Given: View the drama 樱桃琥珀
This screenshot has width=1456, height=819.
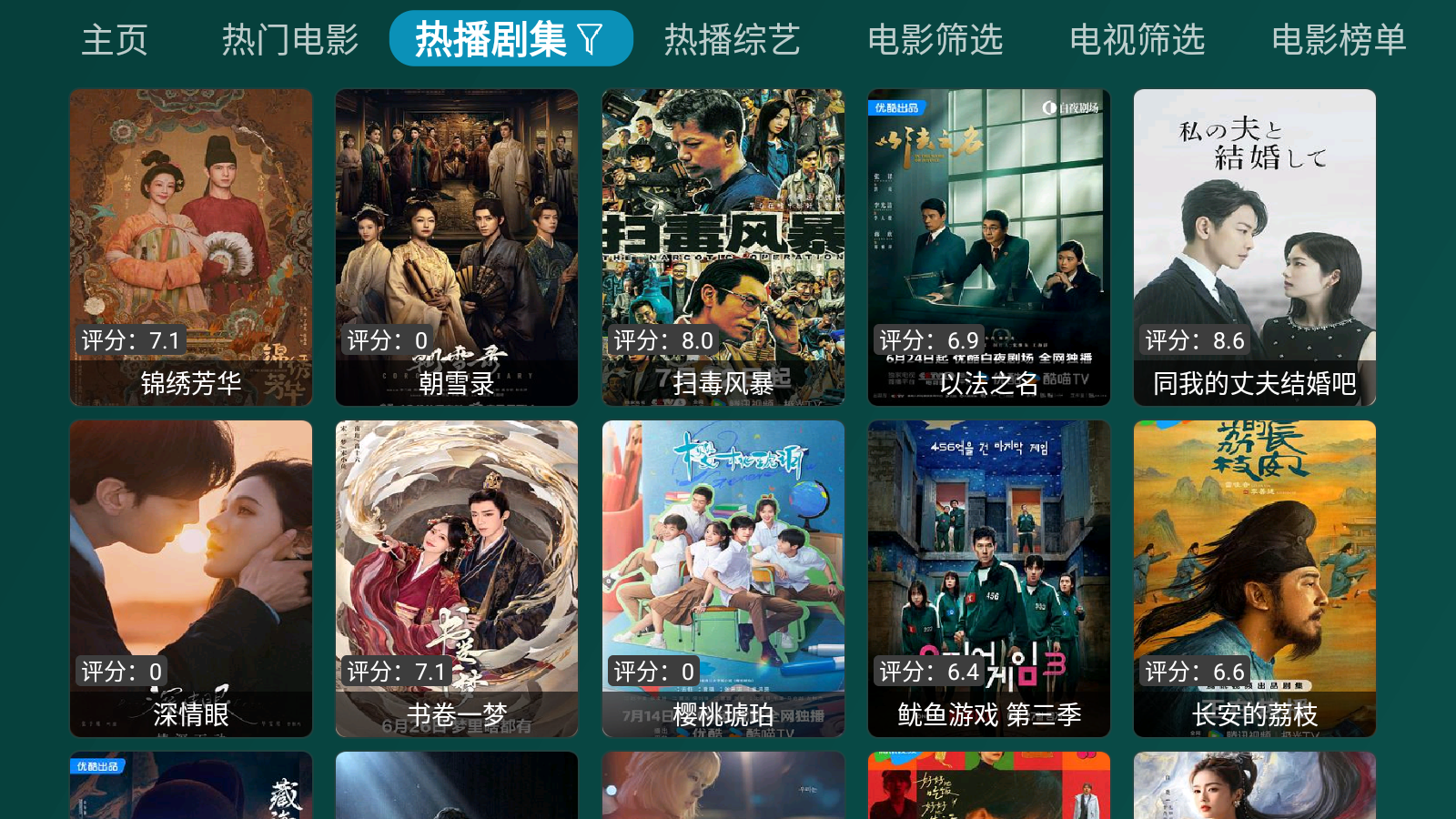Looking at the screenshot, I should pos(723,578).
